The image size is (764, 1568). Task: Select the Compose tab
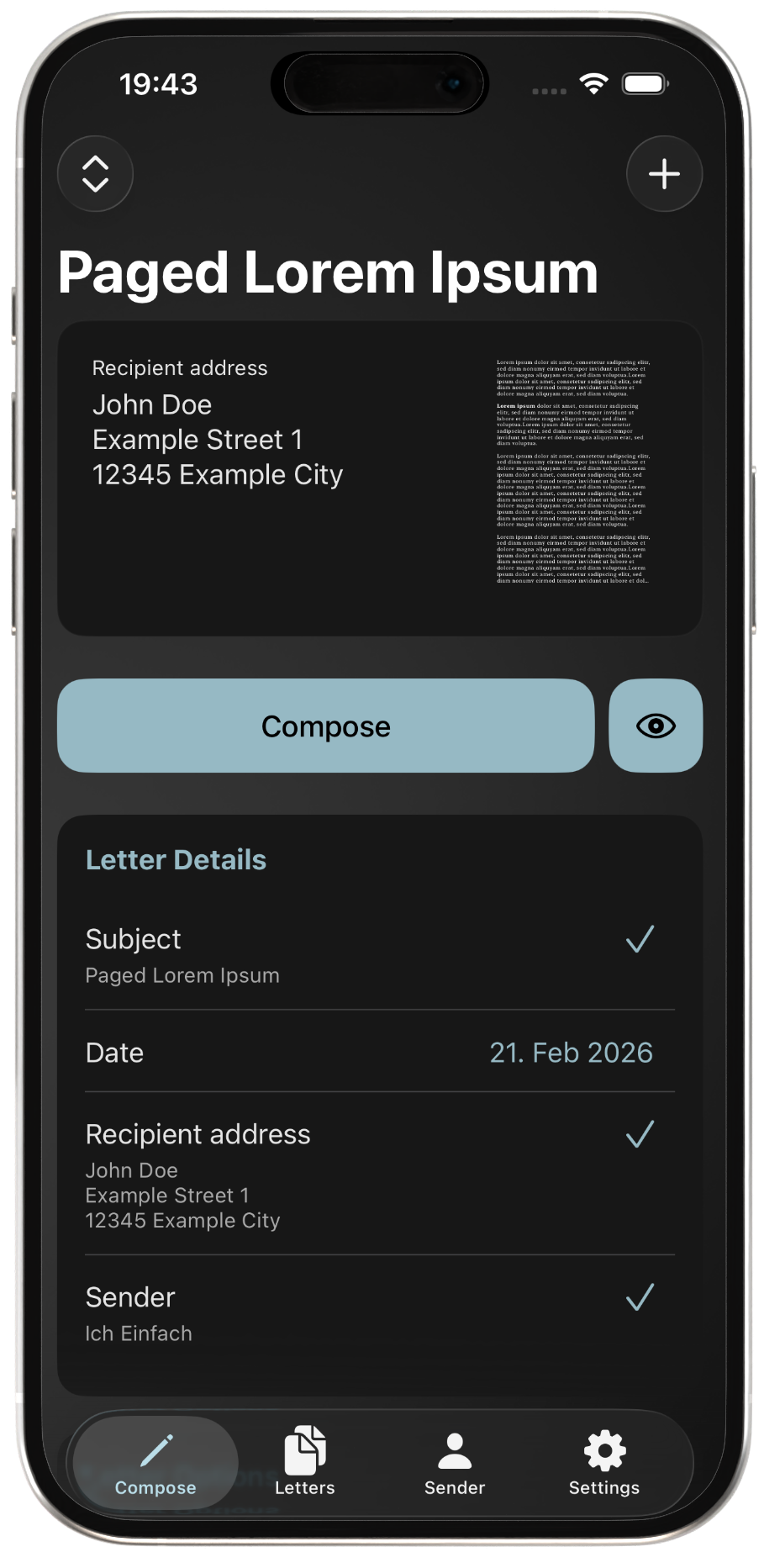point(155,1464)
